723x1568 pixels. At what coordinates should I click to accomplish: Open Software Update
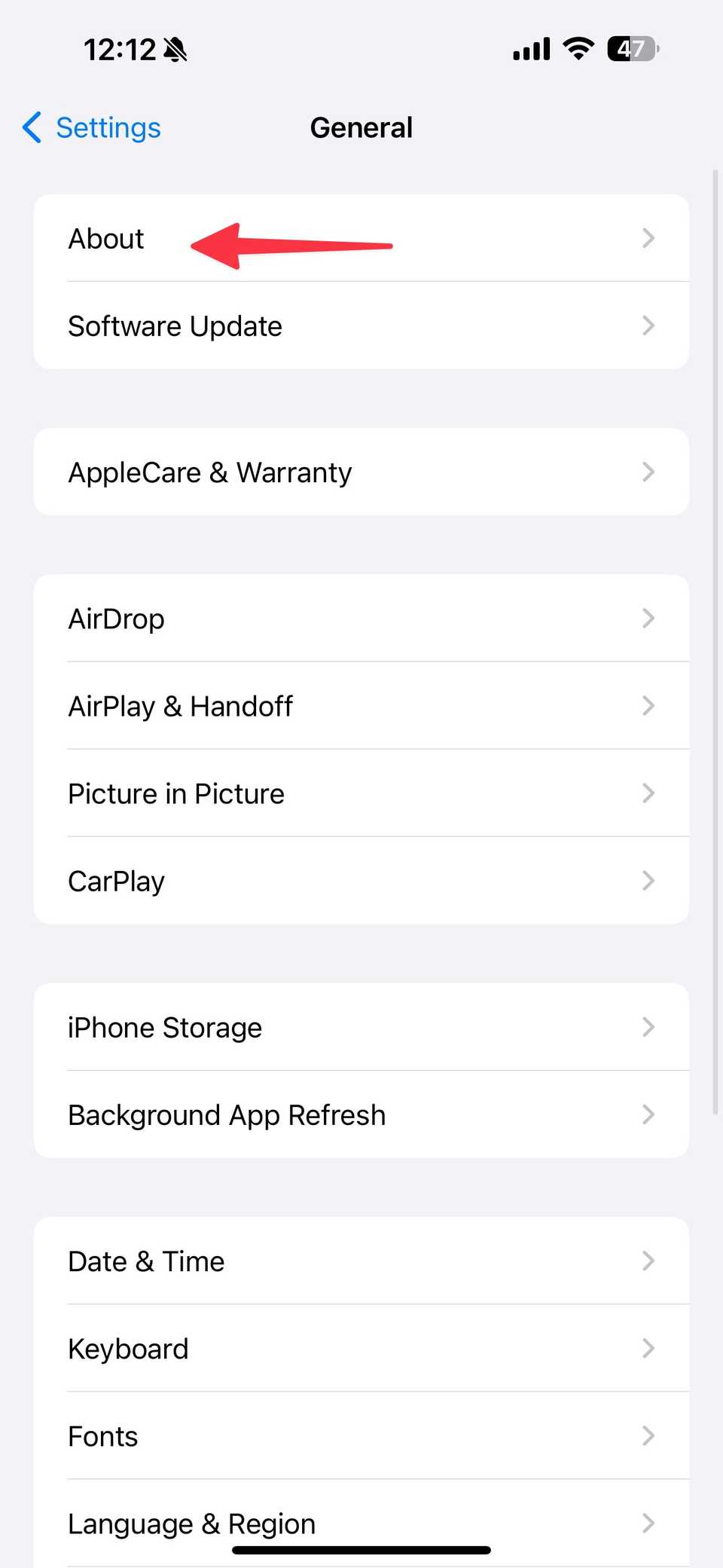coord(361,326)
